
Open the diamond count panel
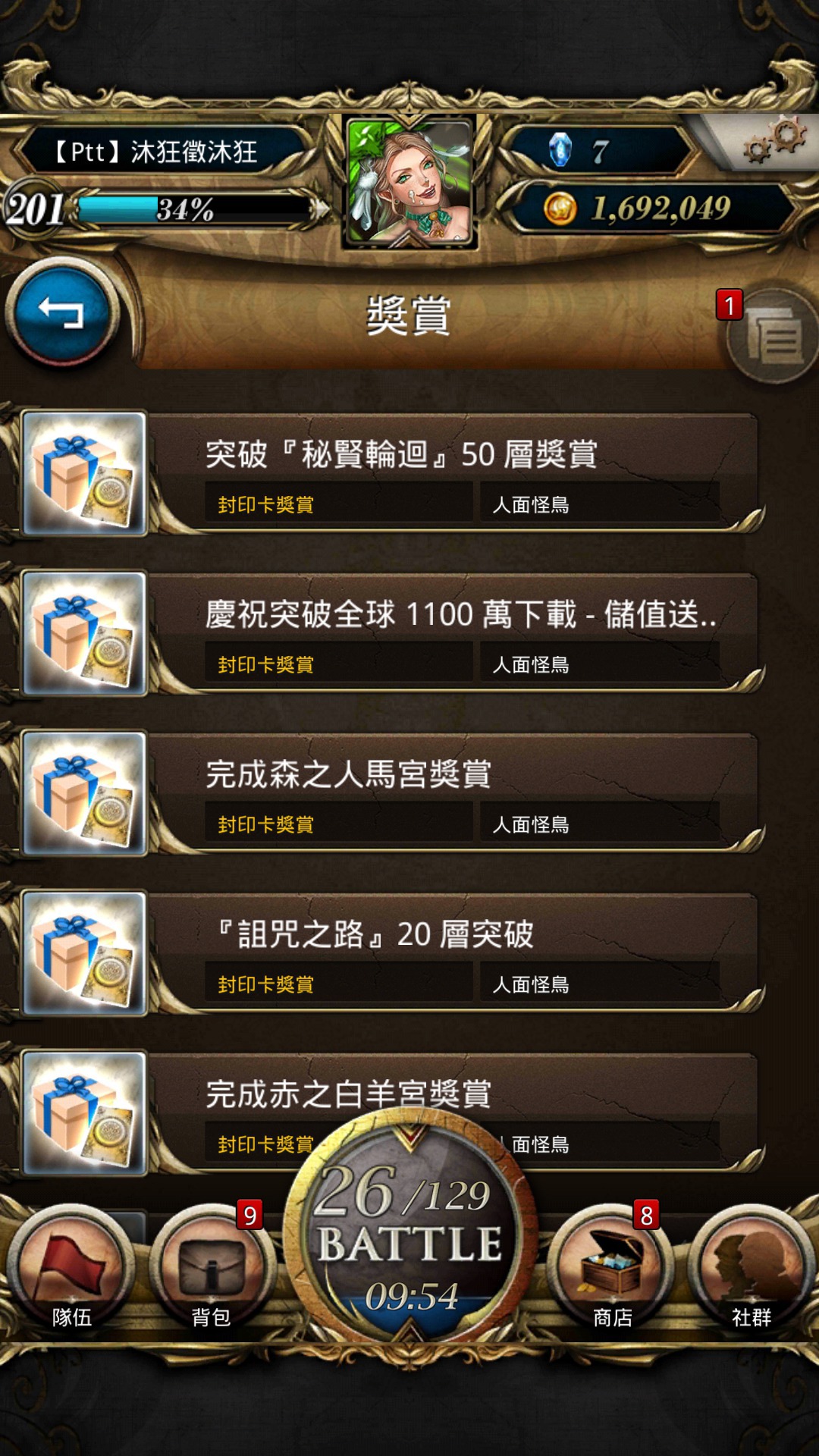599,150
